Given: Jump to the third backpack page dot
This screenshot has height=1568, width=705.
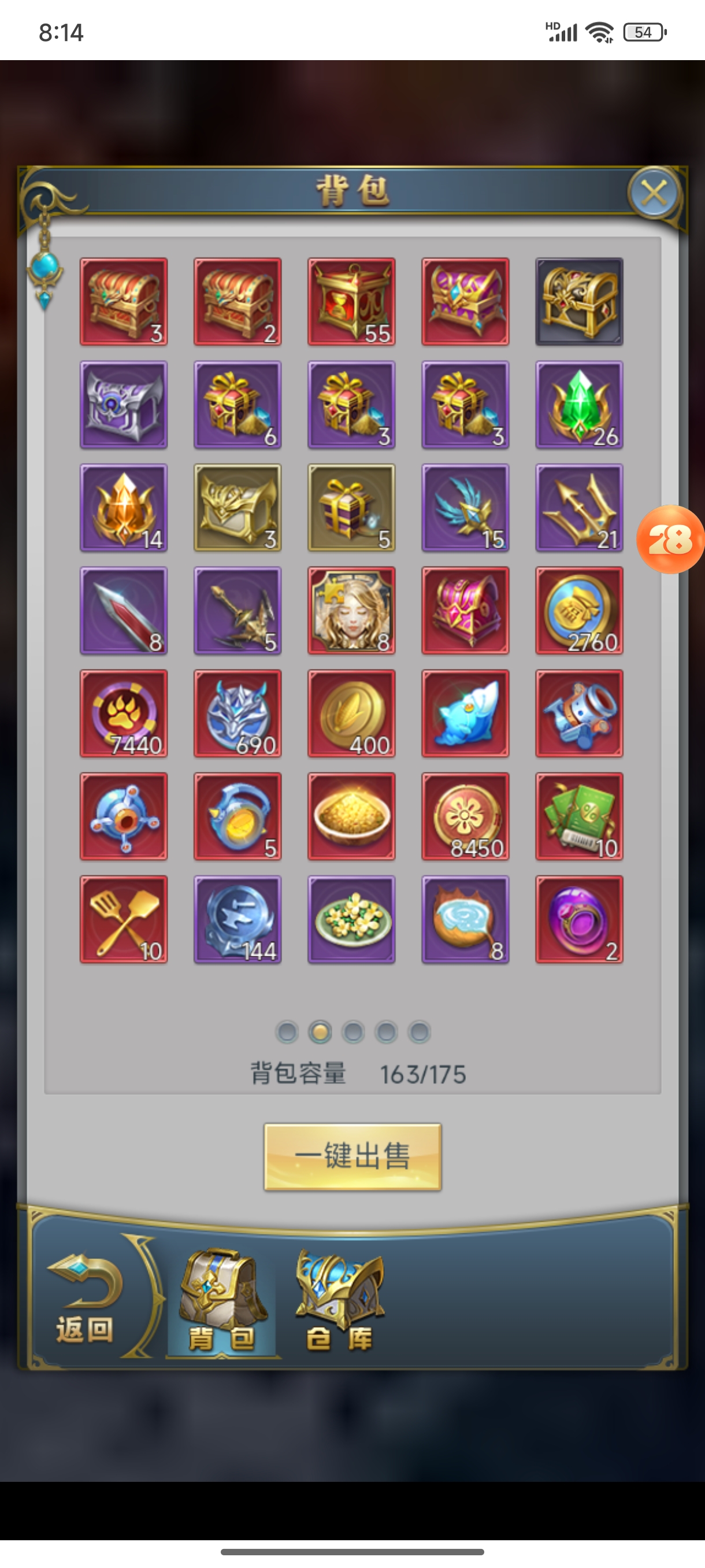Looking at the screenshot, I should (353, 1031).
